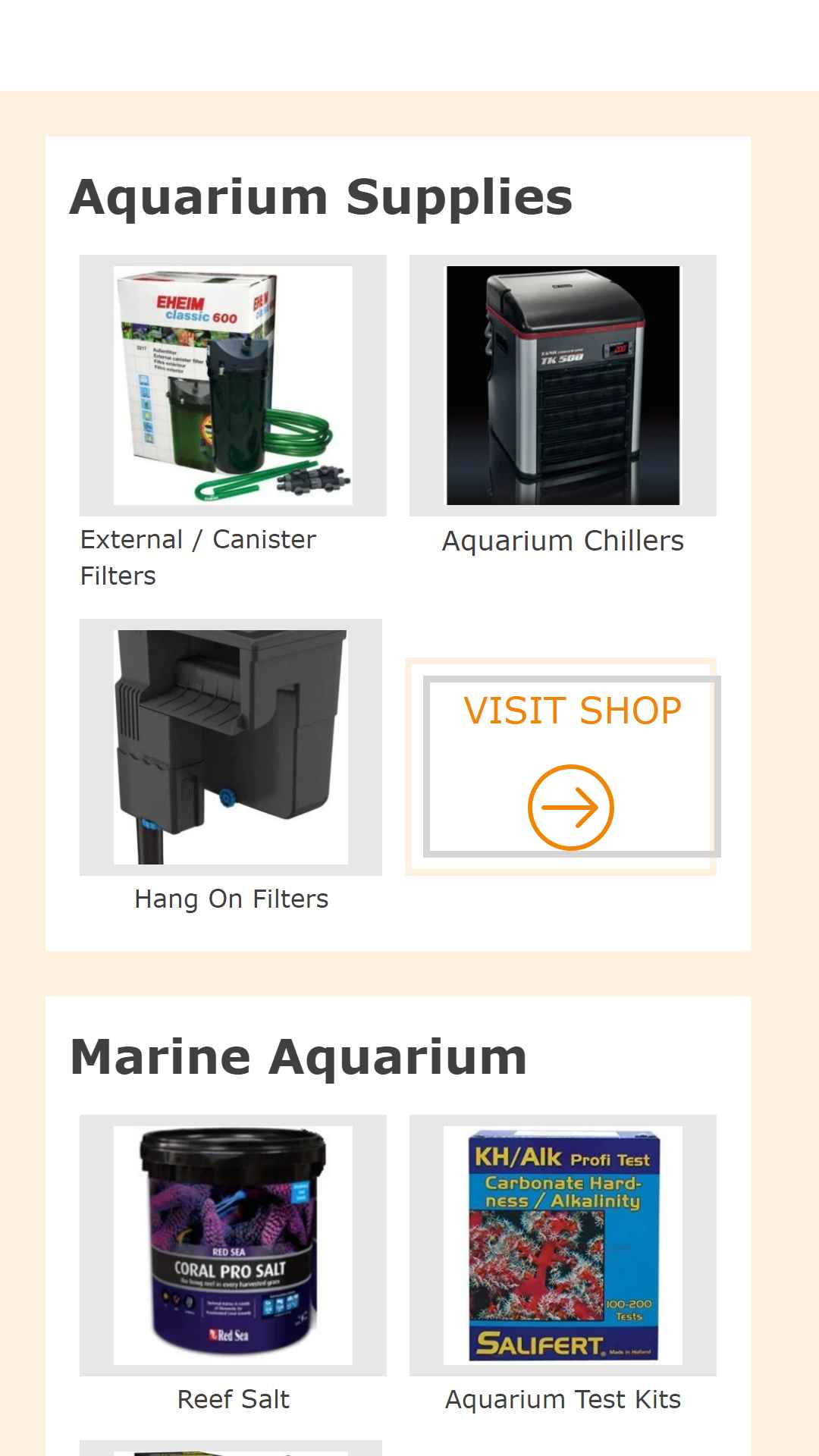
Task: Select the Hang On Filters tile
Action: pos(231,767)
